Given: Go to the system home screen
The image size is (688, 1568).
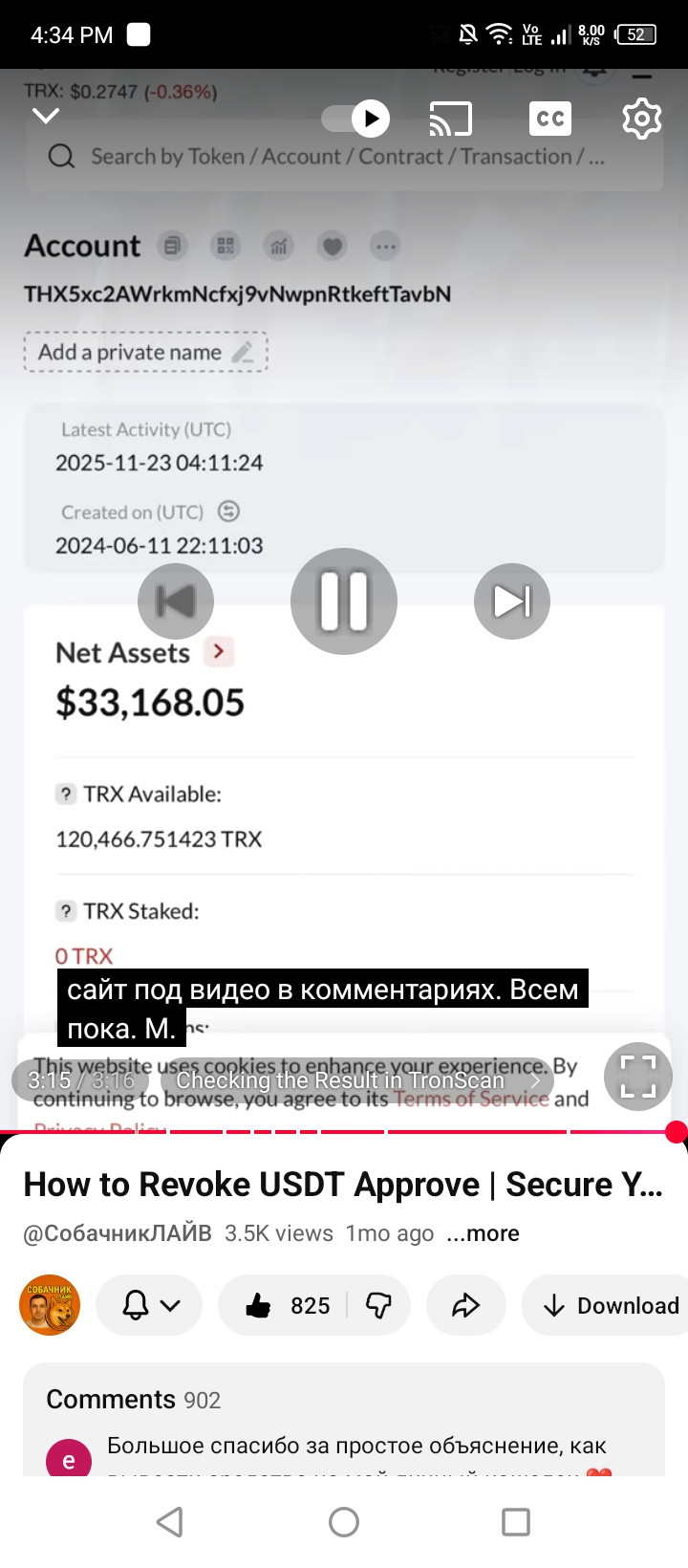Looking at the screenshot, I should tap(344, 1521).
